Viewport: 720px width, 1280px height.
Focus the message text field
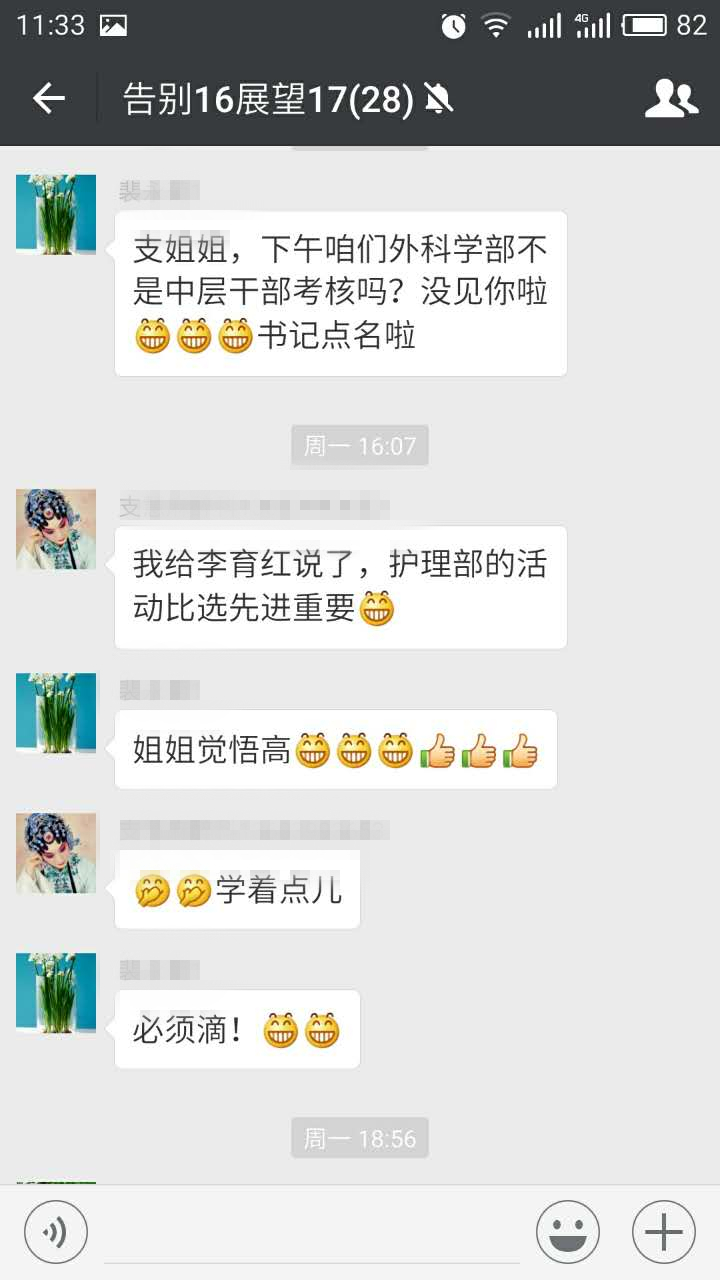tap(310, 1232)
